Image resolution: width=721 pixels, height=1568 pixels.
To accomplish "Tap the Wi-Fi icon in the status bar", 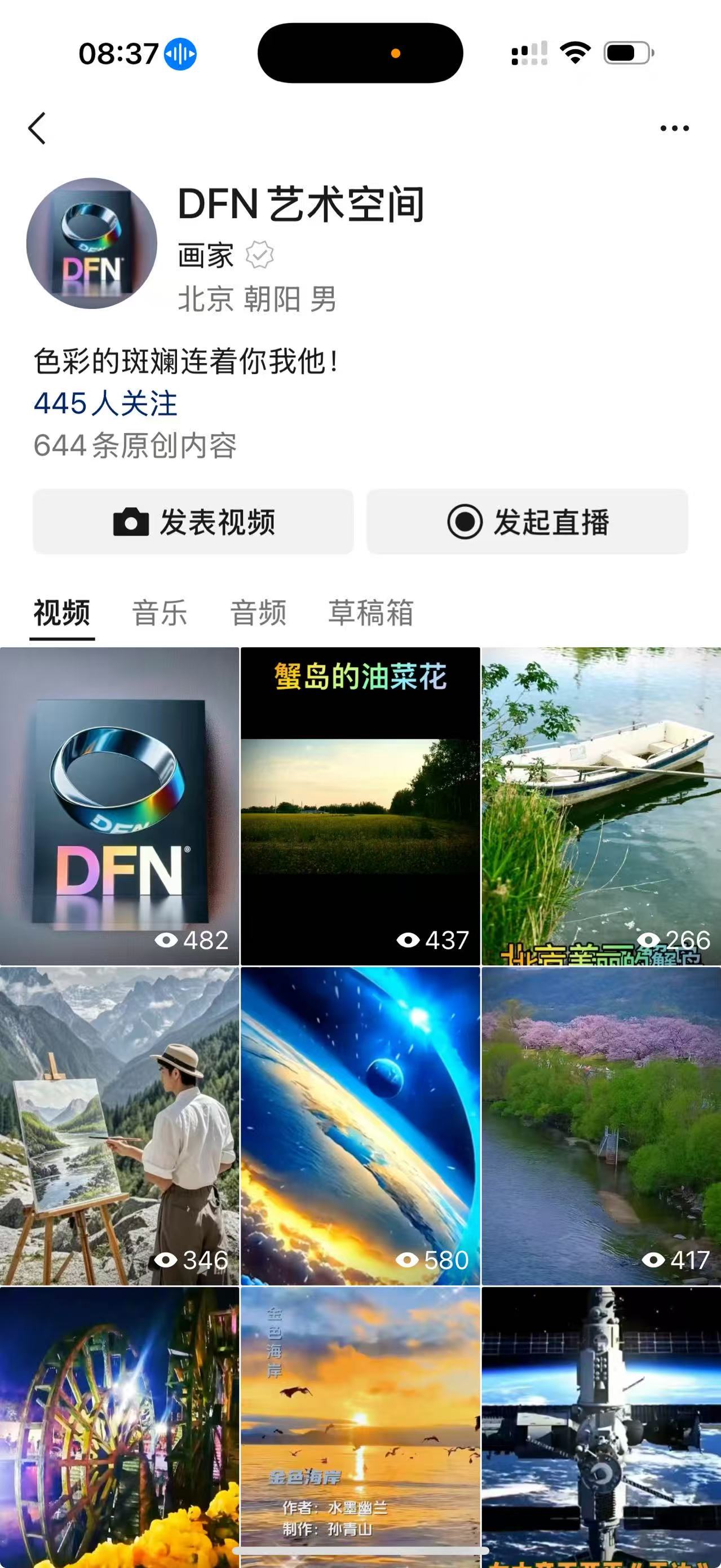I will tap(575, 54).
